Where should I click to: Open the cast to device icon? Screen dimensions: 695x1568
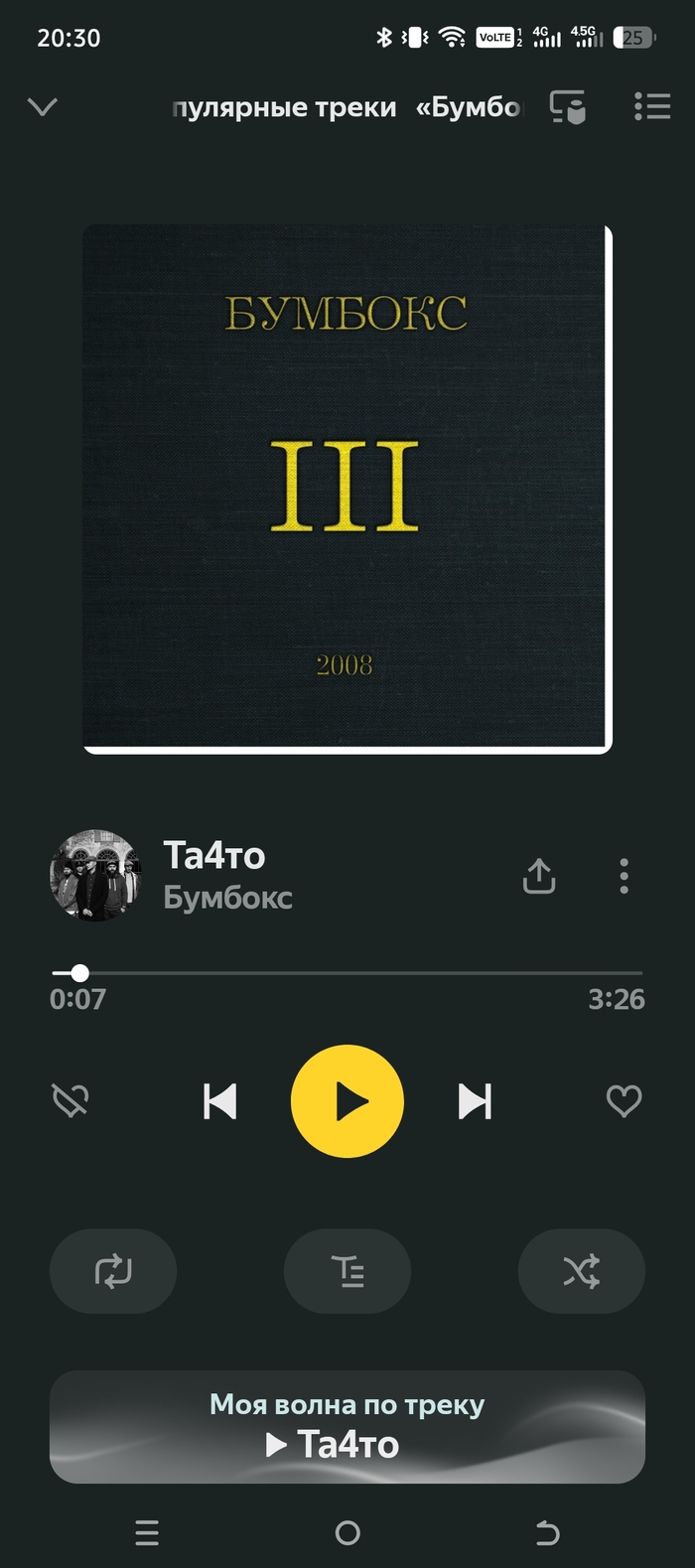point(568,107)
